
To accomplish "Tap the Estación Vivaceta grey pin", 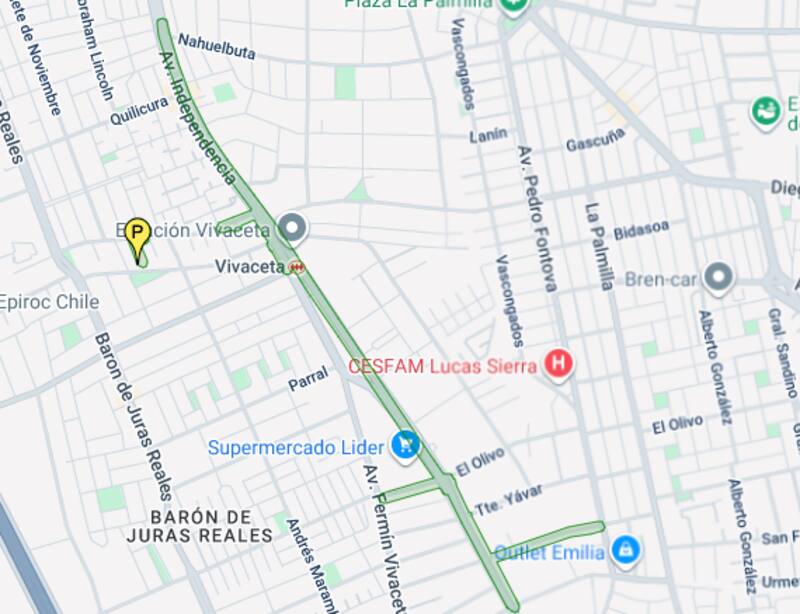I will pyautogui.click(x=292, y=229).
